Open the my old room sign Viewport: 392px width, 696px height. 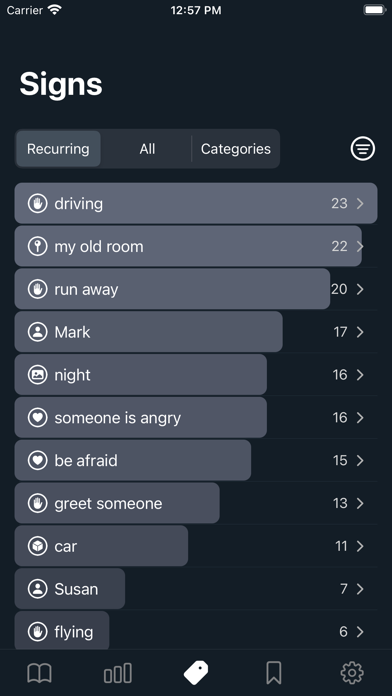click(196, 246)
